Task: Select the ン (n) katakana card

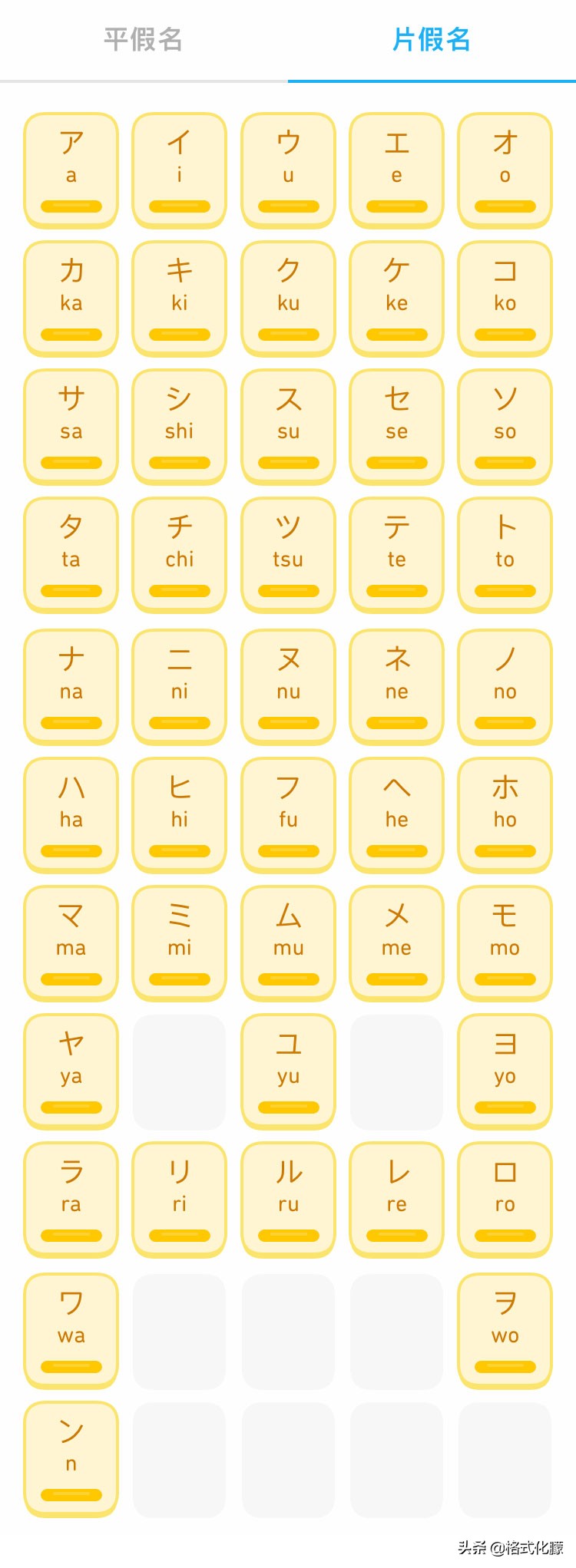Action: (x=70, y=1447)
